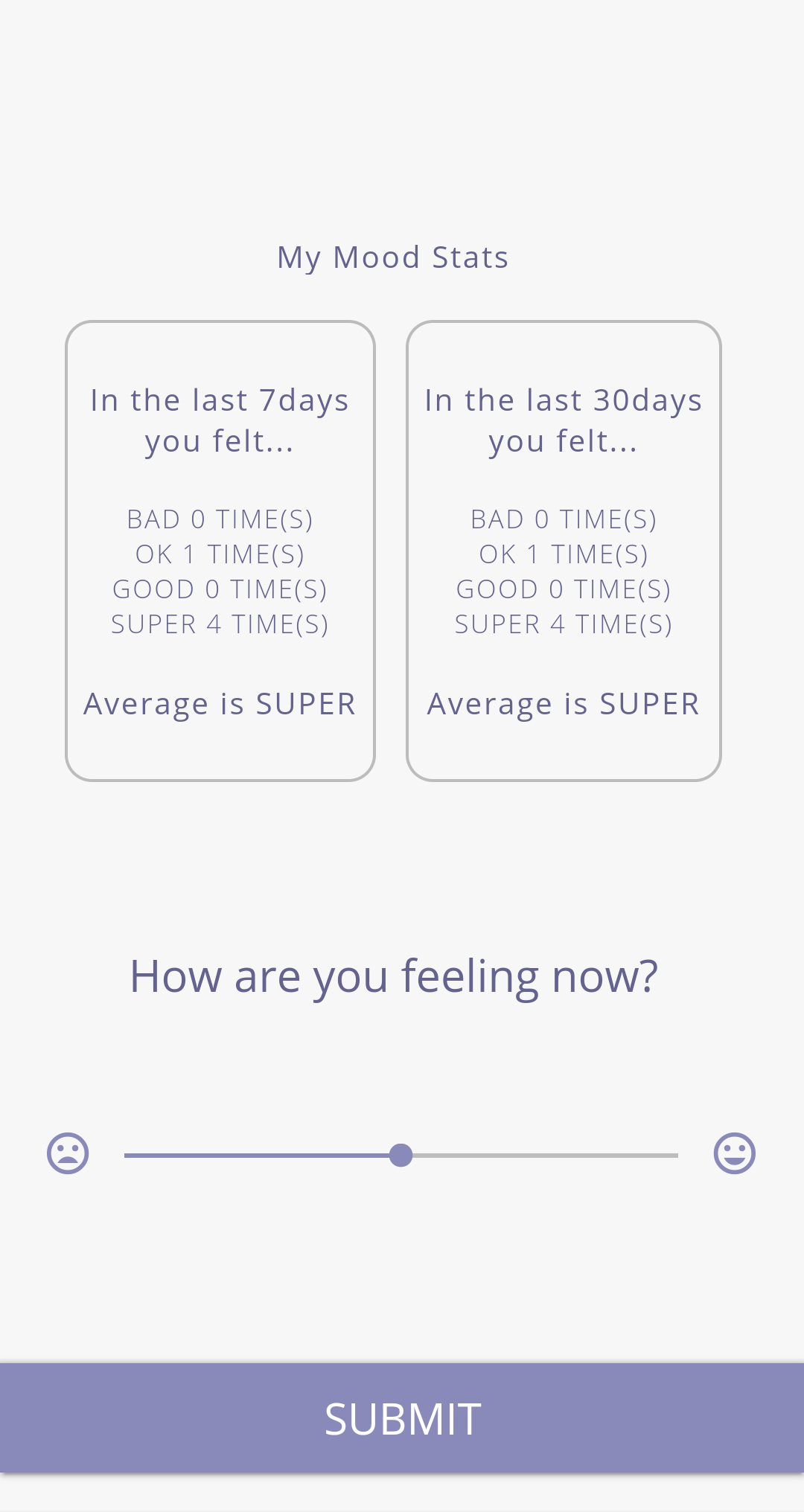Image resolution: width=804 pixels, height=1512 pixels.
Task: Tap the happy face icon
Action: (735, 1153)
